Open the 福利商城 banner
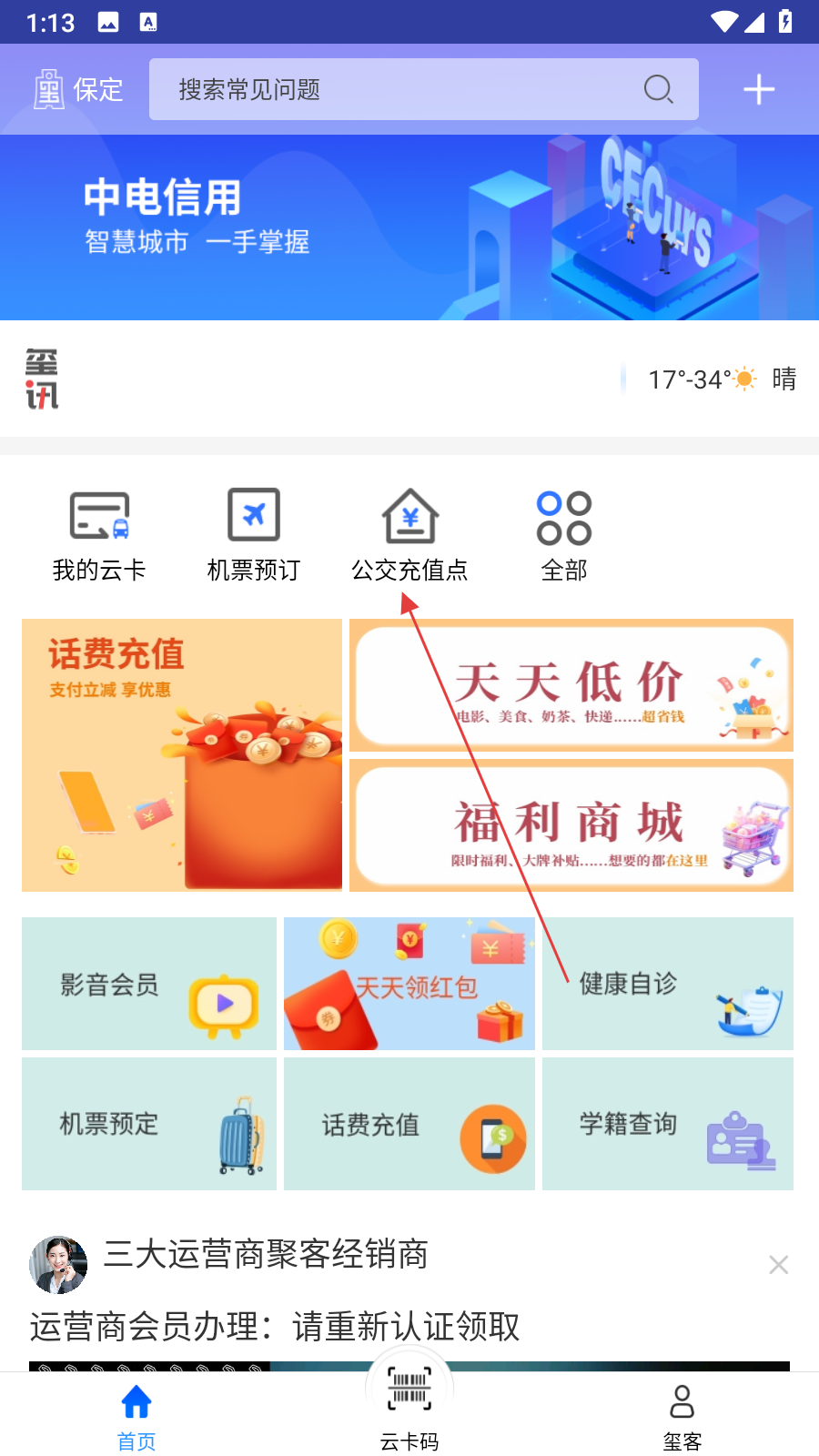 [x=571, y=825]
